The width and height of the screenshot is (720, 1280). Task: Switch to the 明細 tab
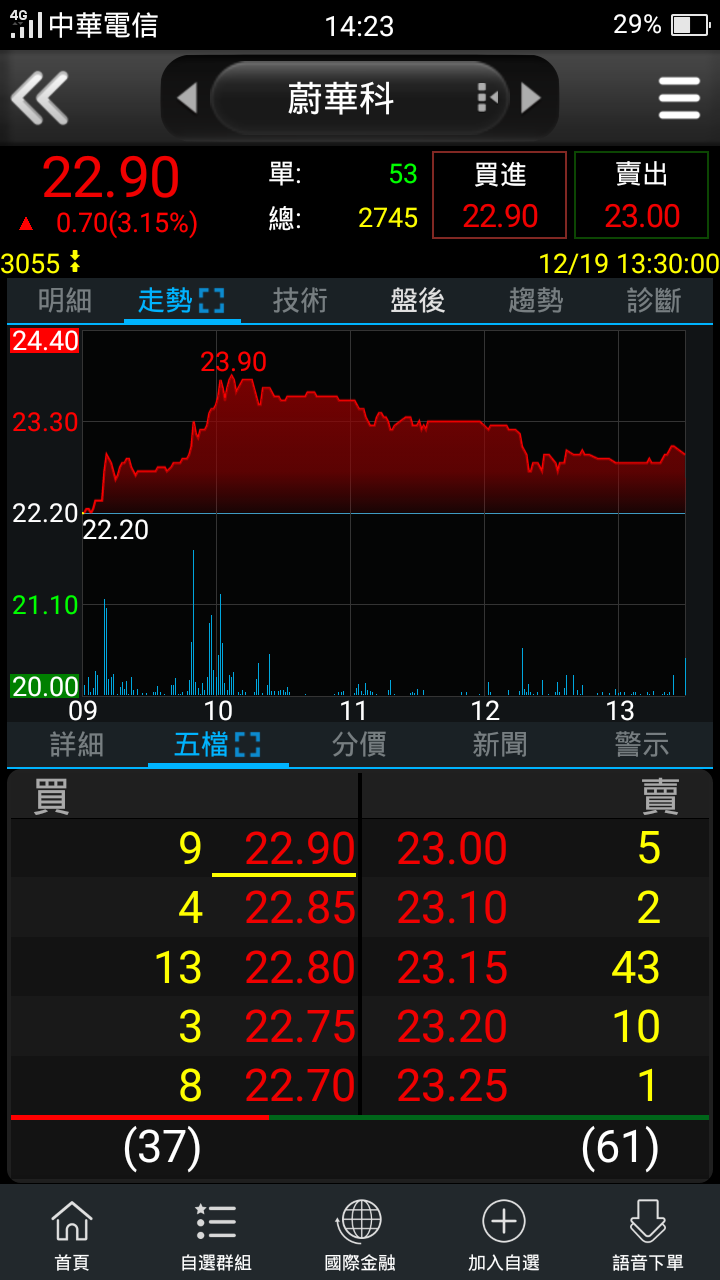pos(65,300)
